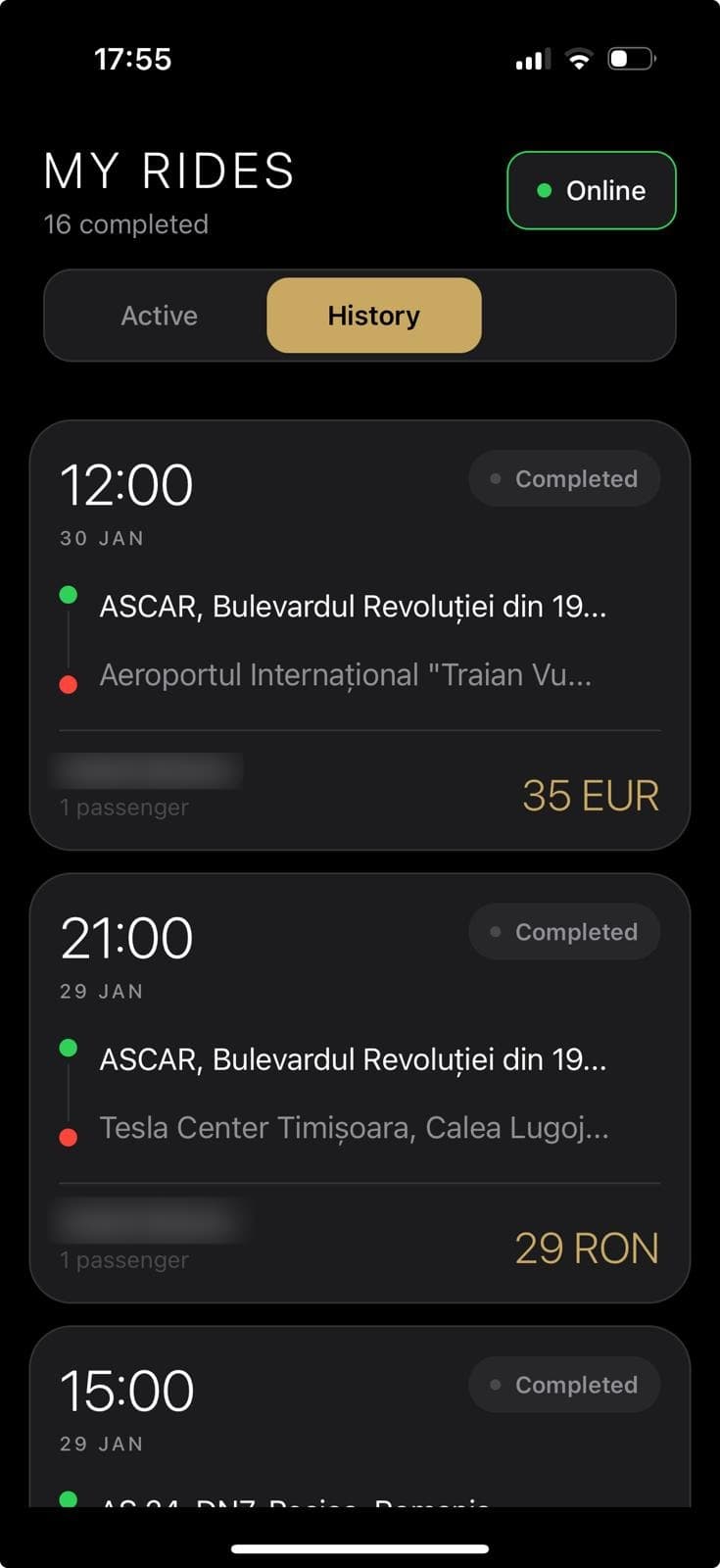The height and width of the screenshot is (1568, 720).
Task: Click the red dropoff dot on the 21:00 ride
Action: tap(69, 1137)
